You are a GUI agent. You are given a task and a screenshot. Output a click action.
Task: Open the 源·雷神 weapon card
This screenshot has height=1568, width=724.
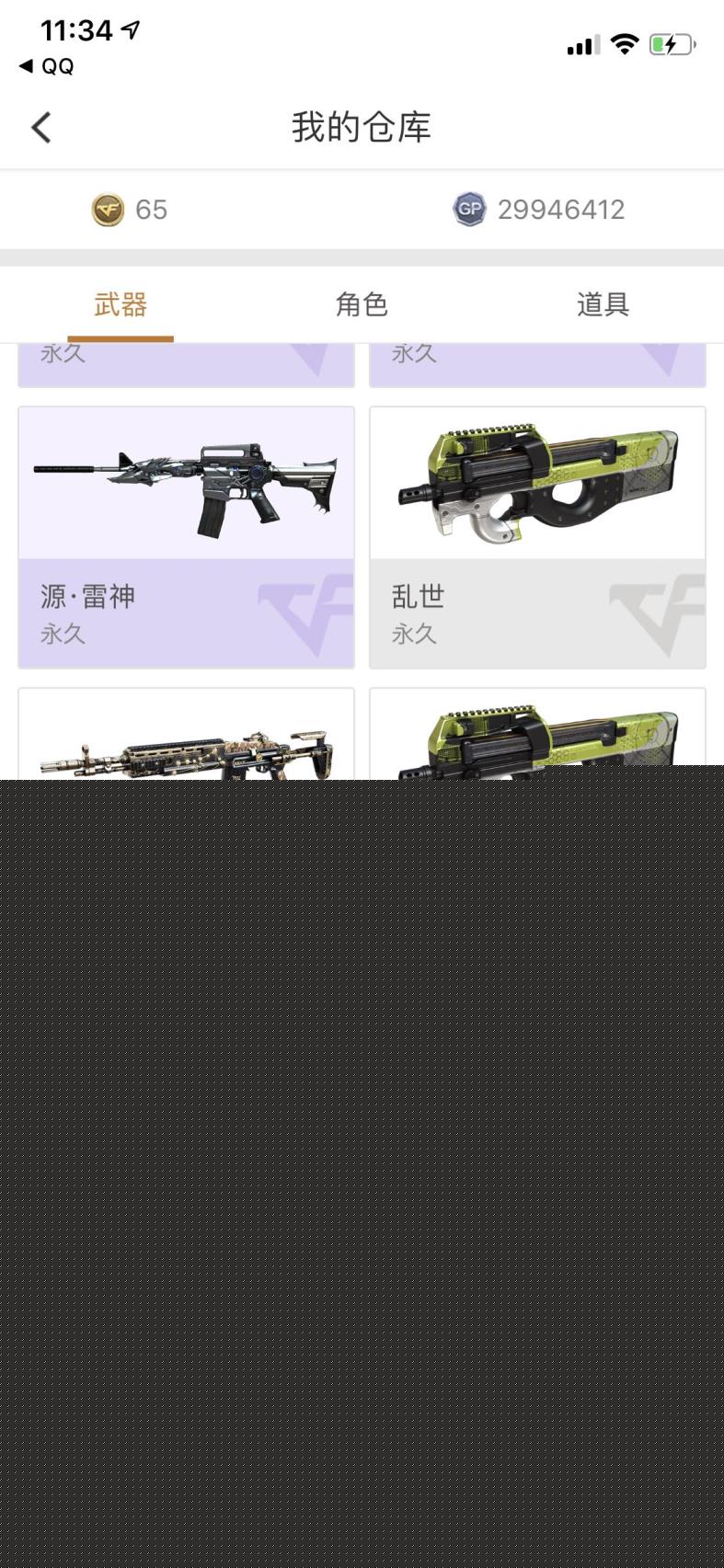click(x=186, y=537)
